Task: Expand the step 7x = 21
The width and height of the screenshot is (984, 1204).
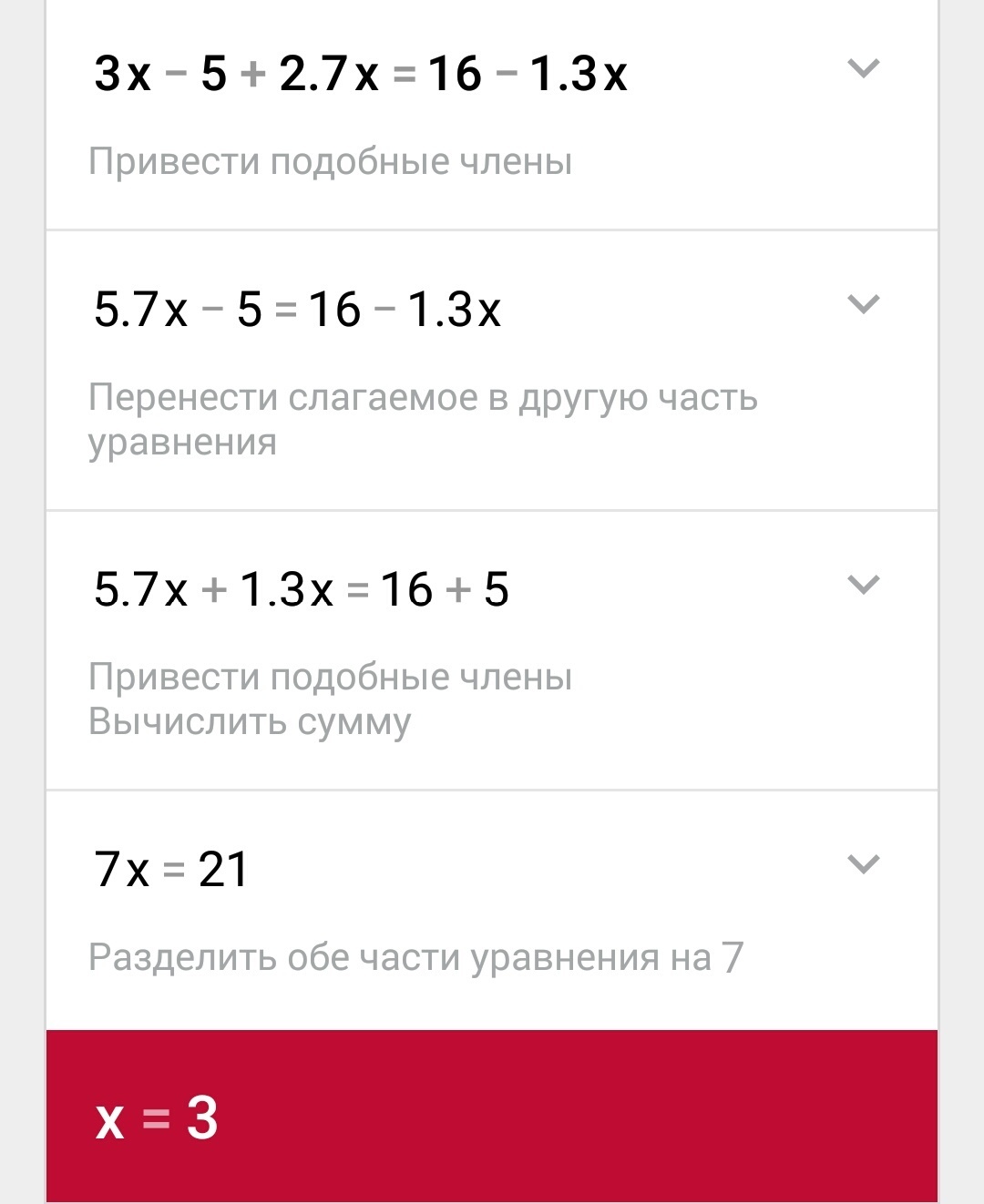Action: (x=863, y=864)
